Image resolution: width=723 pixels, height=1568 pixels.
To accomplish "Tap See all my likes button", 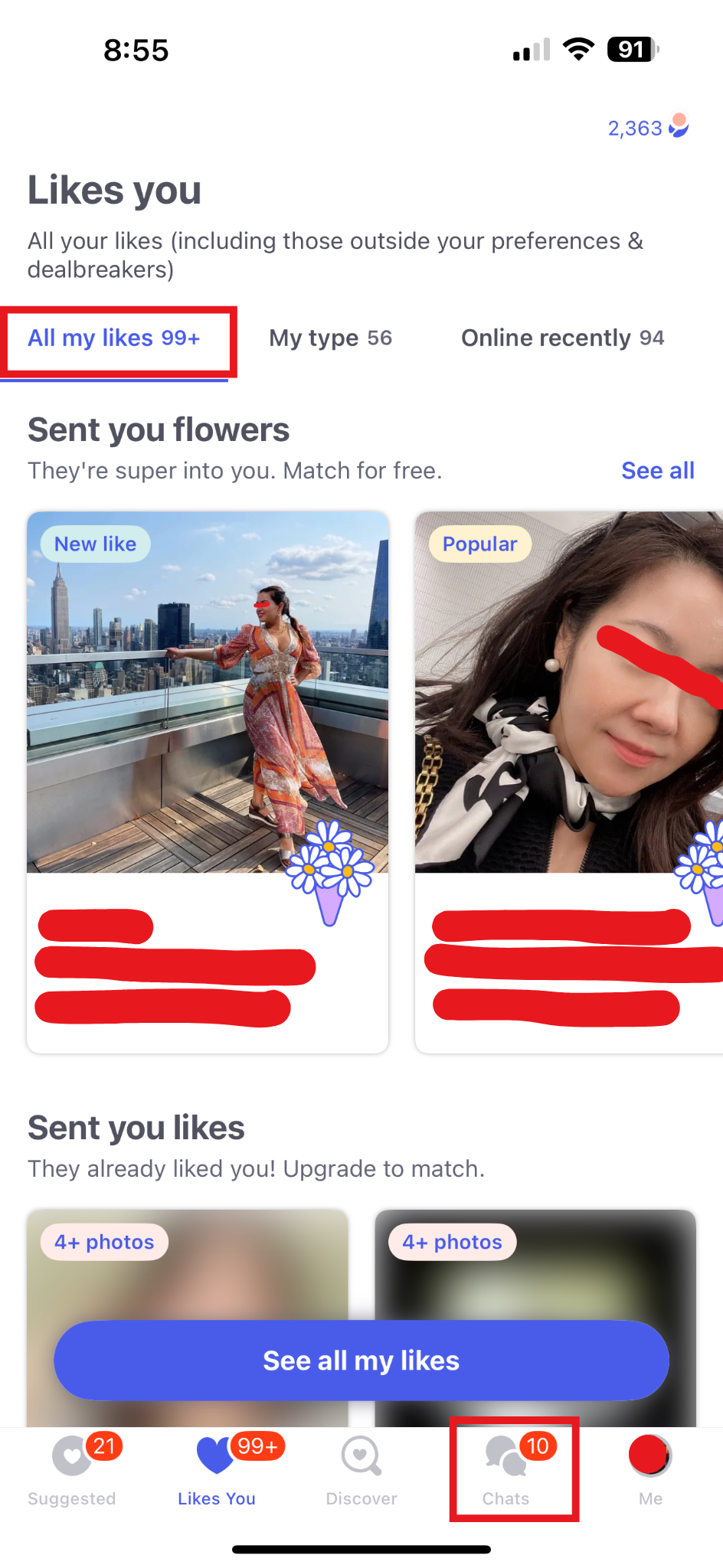I will (x=361, y=1361).
